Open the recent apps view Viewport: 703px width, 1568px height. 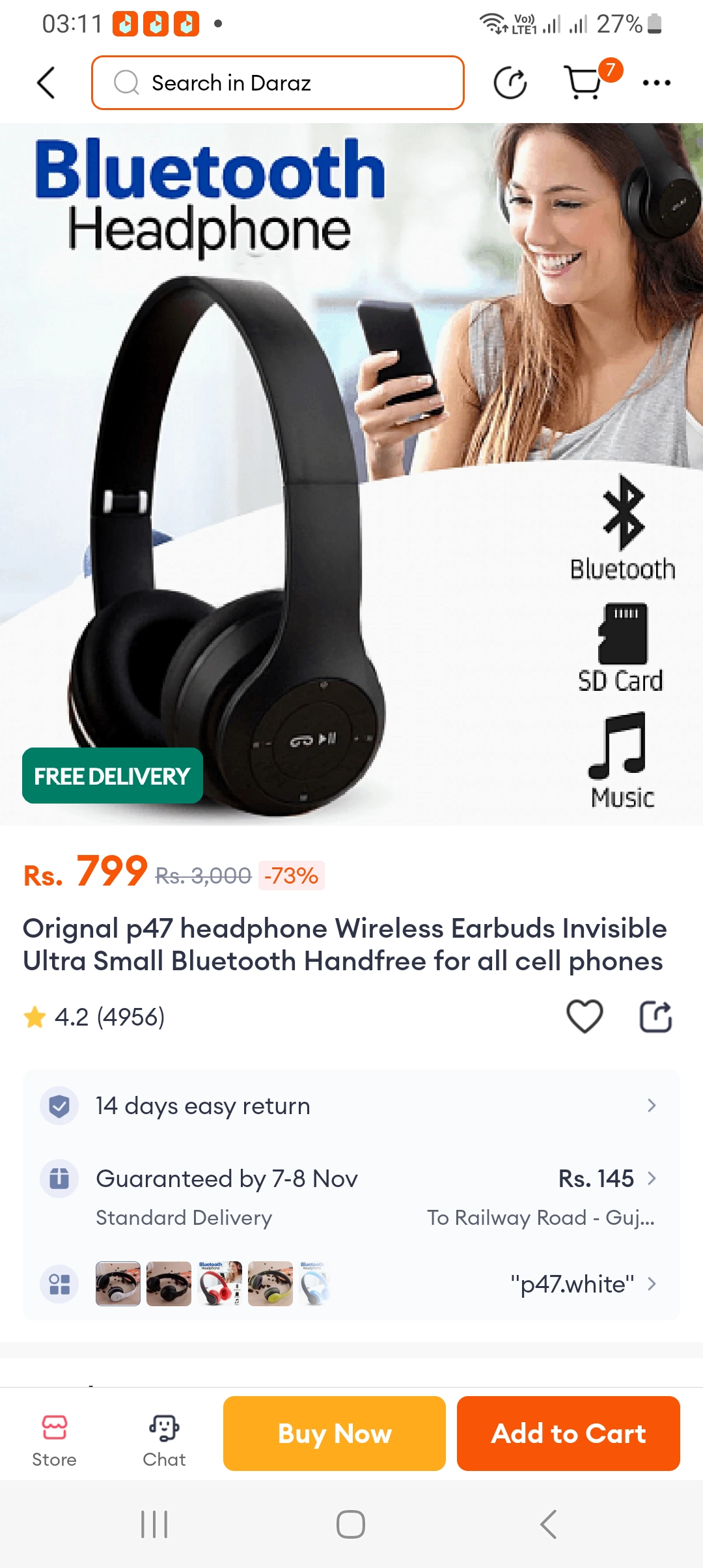(x=154, y=1524)
